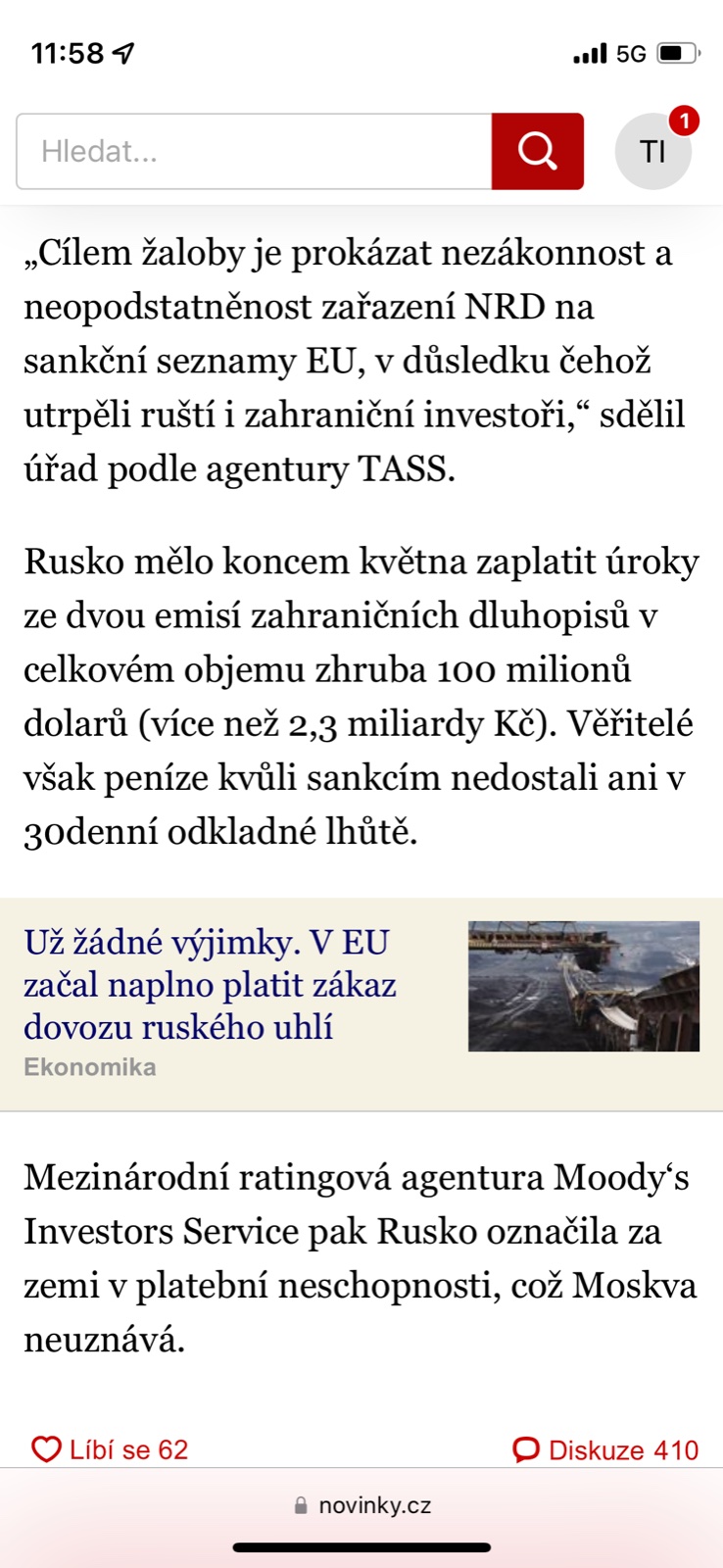Open the TI profile avatar
The image size is (723, 1568).
pos(652,151)
